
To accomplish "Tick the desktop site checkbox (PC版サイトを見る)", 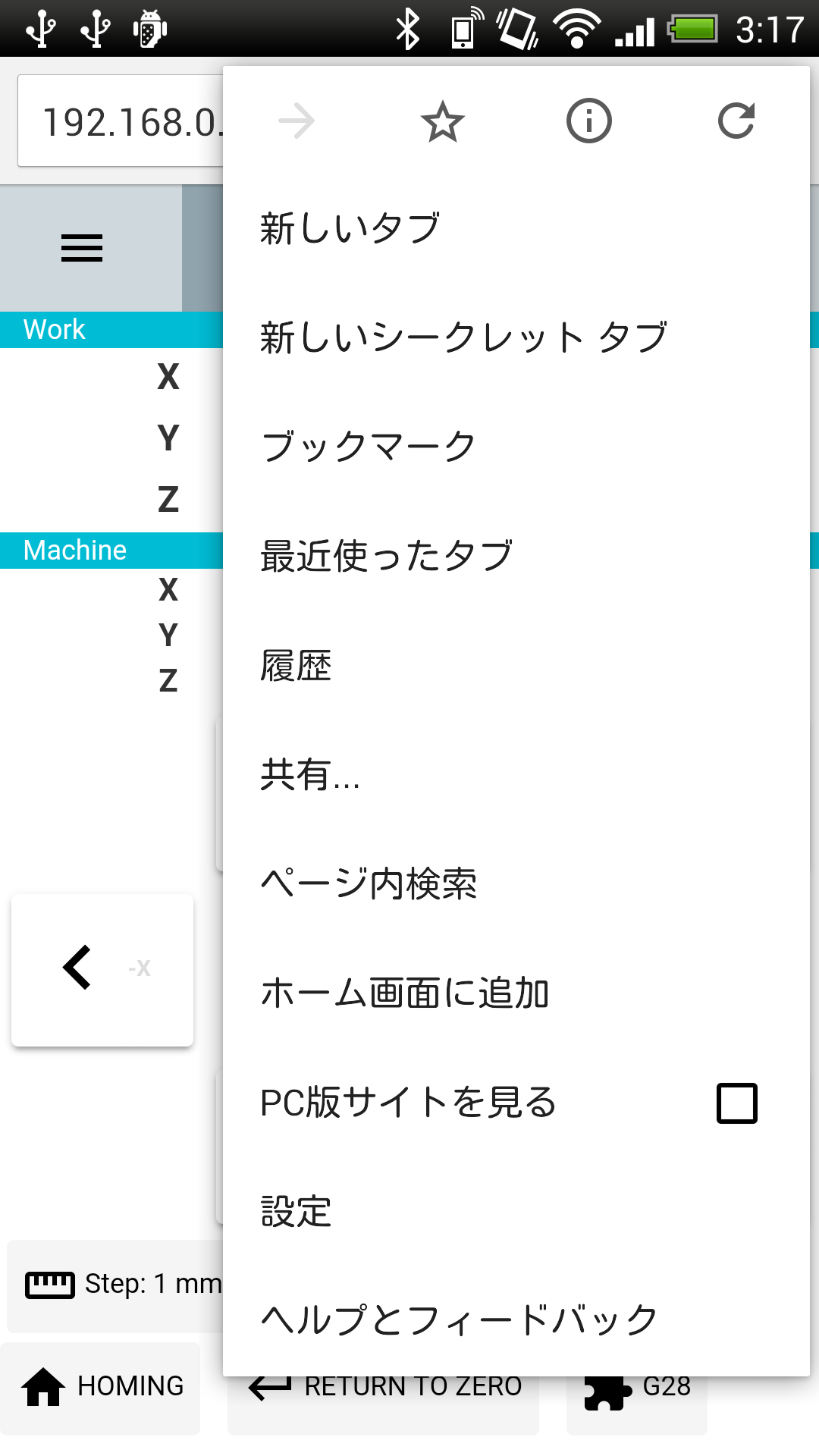I will click(x=736, y=1103).
